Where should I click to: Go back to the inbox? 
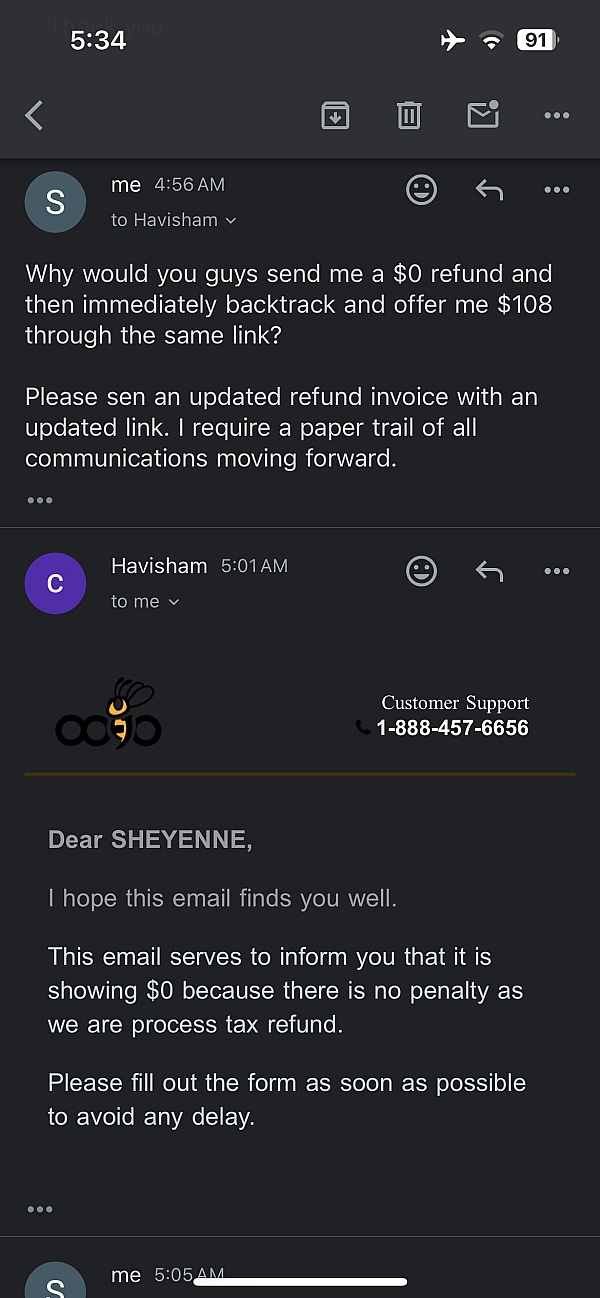(x=35, y=116)
